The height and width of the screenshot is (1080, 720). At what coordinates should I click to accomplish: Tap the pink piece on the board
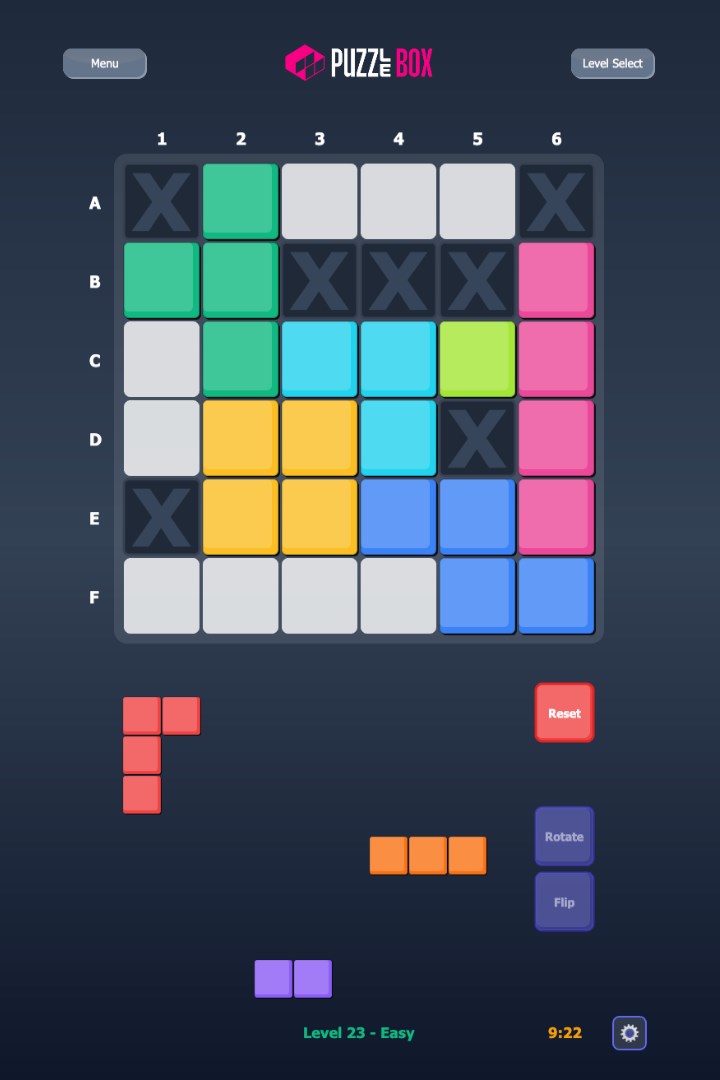(x=556, y=400)
